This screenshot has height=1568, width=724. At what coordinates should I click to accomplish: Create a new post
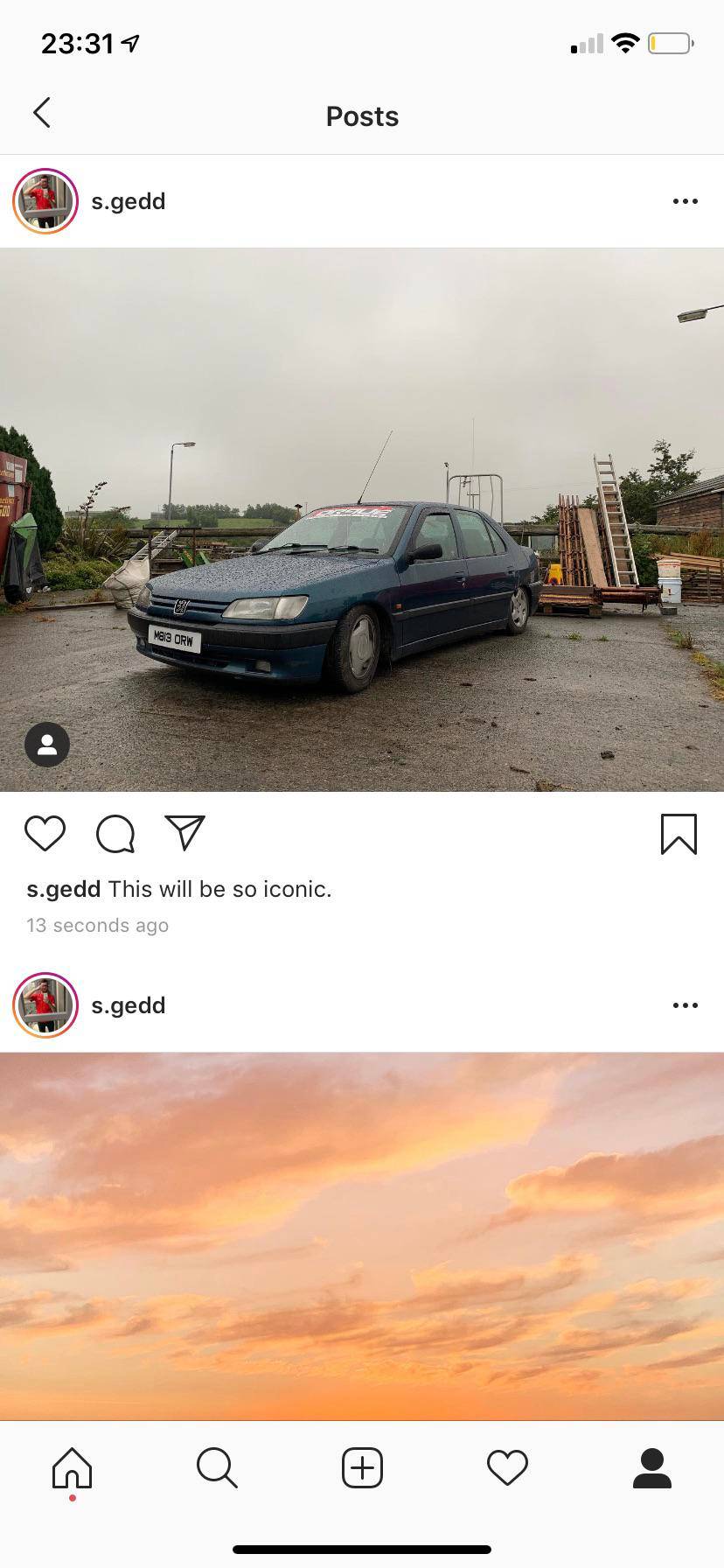coord(362,1467)
